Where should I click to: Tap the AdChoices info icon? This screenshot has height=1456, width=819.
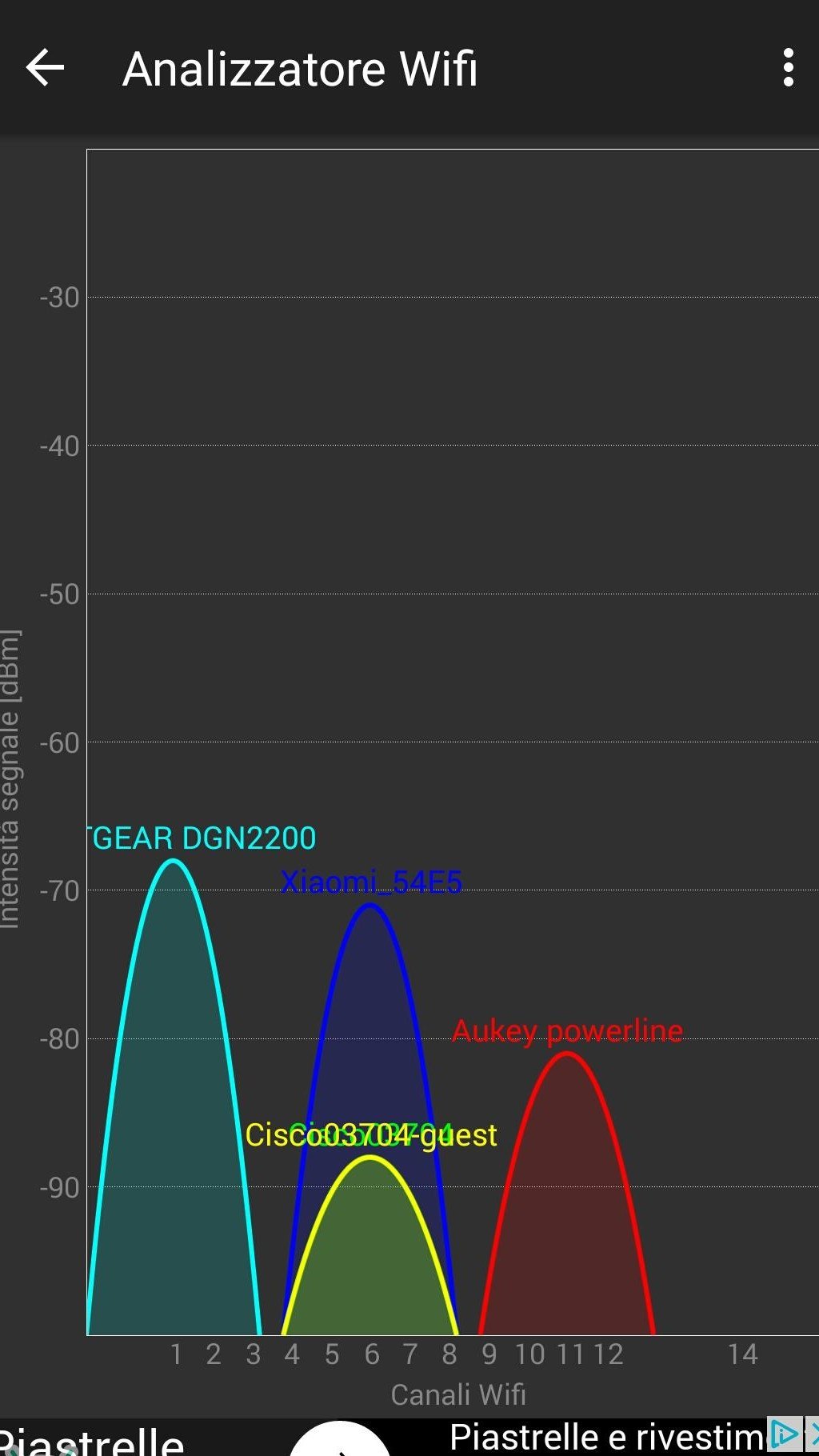(782, 1432)
